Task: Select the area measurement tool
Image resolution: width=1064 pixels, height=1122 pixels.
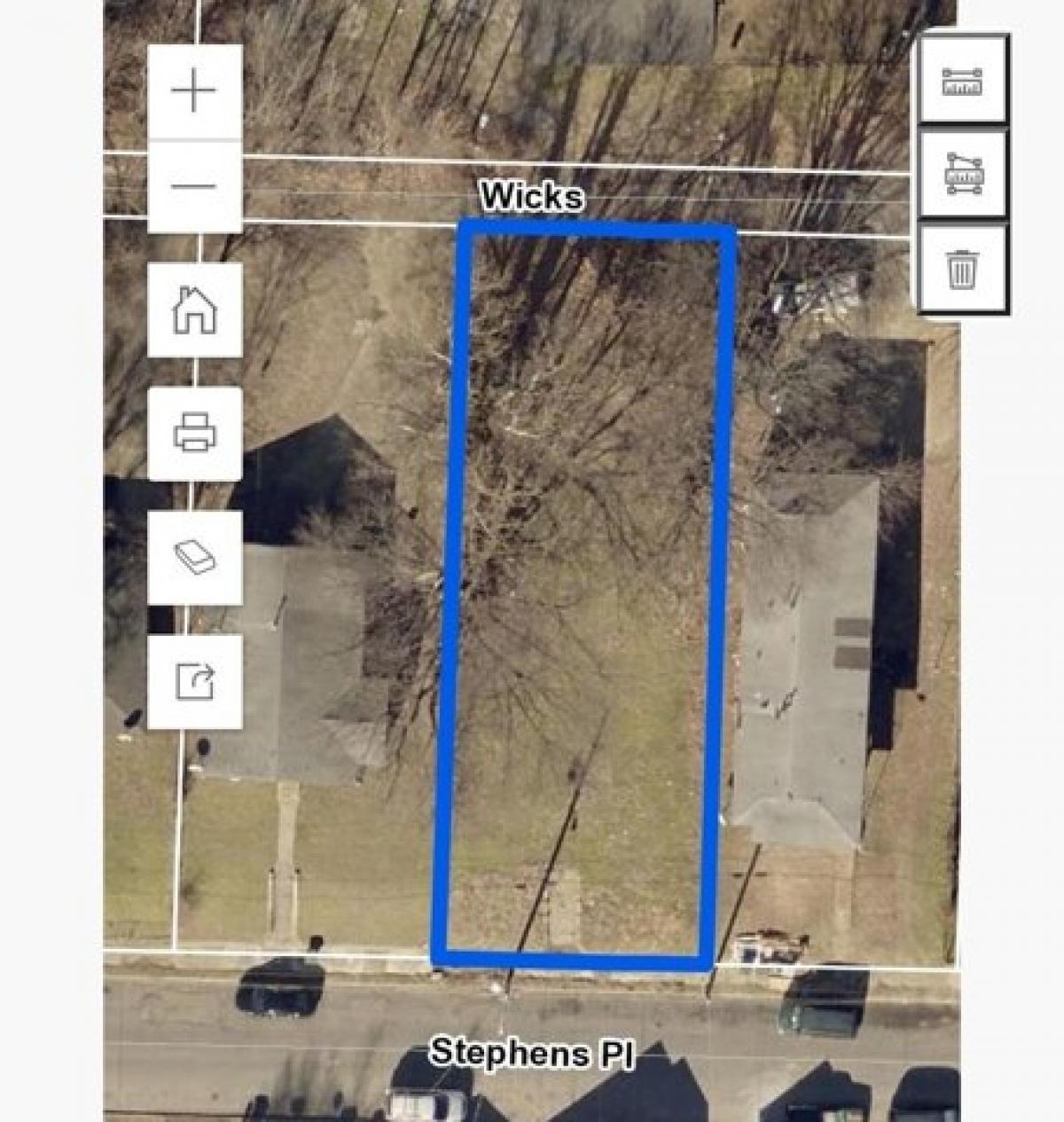Action: point(963,177)
